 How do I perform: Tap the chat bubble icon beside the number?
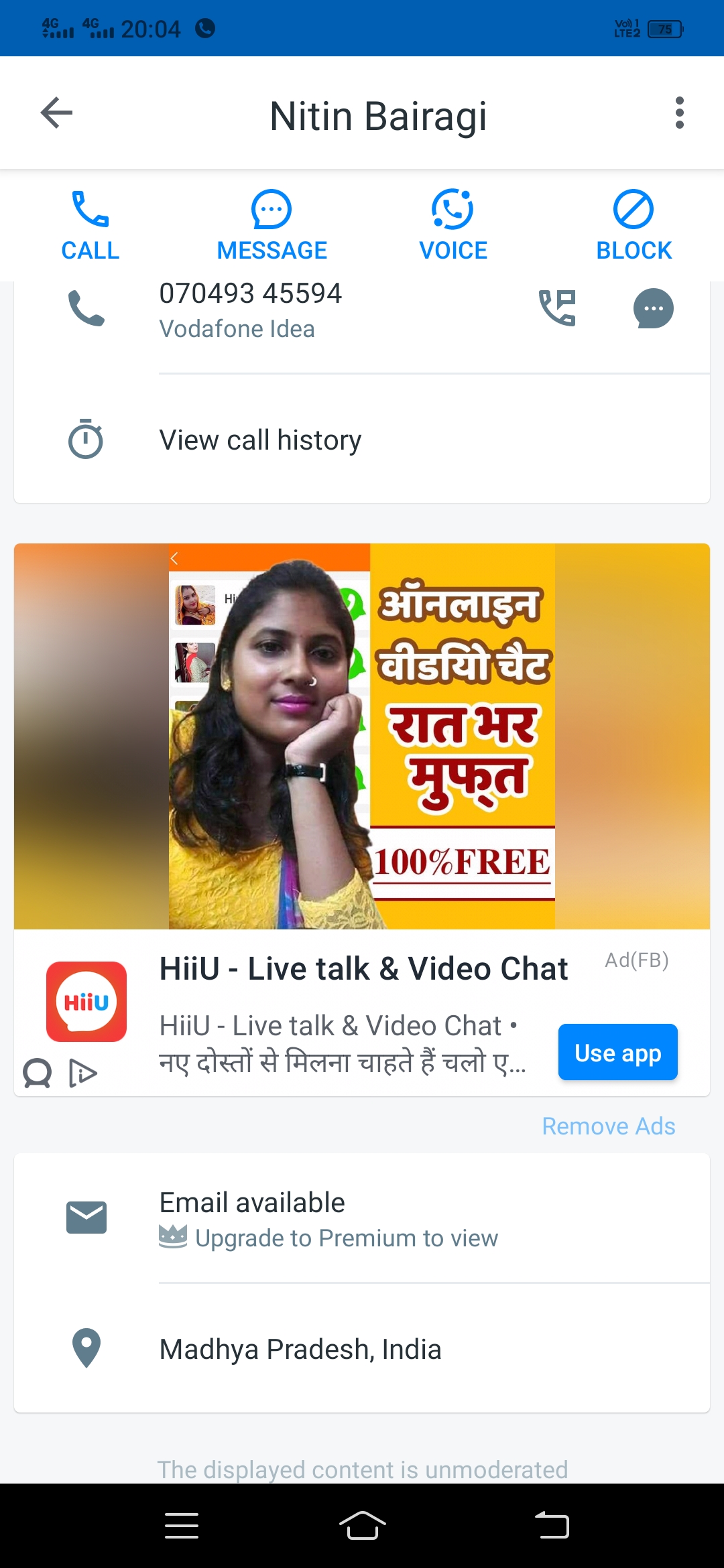[x=653, y=308]
